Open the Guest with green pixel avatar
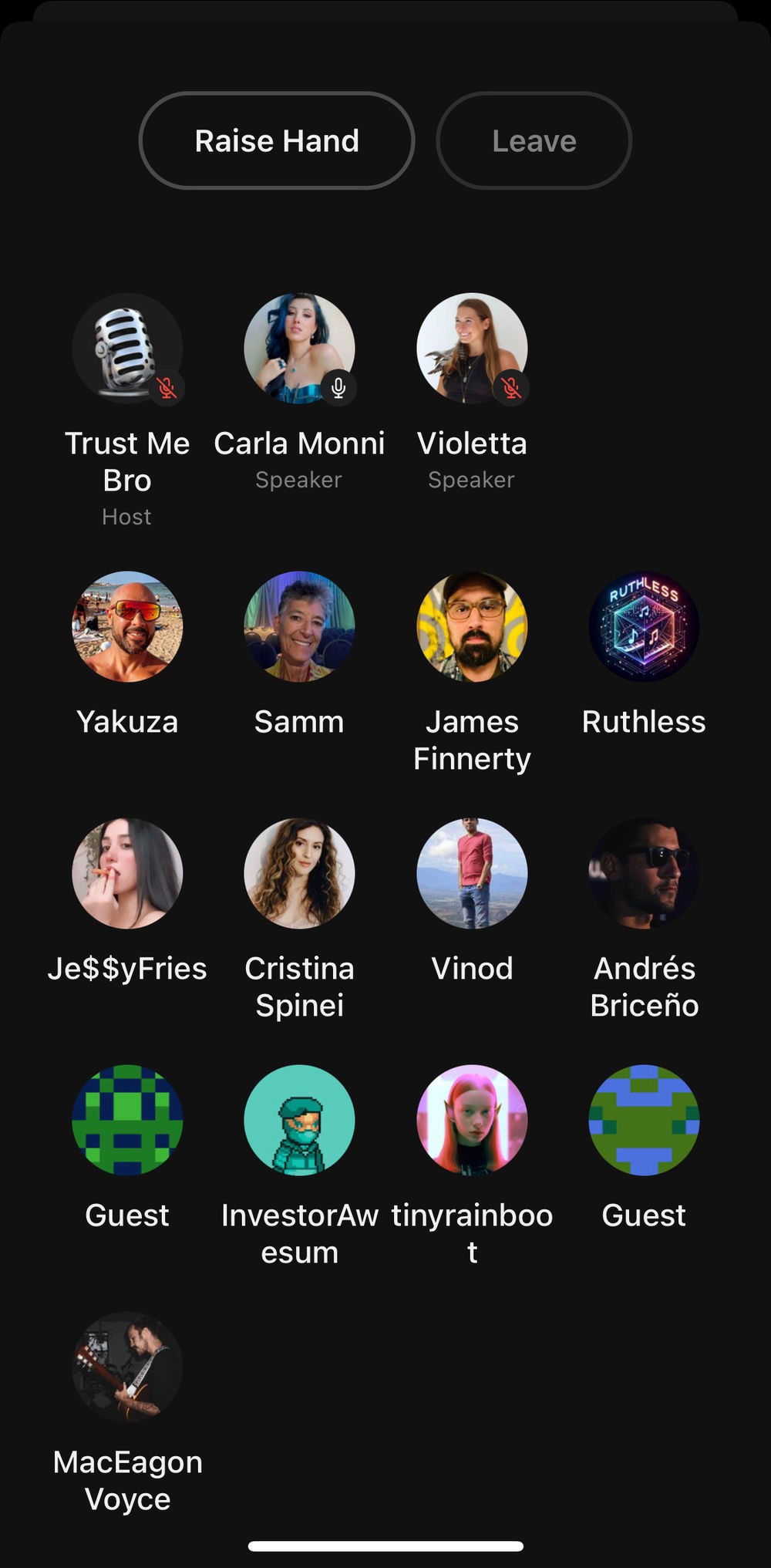 (x=127, y=1120)
